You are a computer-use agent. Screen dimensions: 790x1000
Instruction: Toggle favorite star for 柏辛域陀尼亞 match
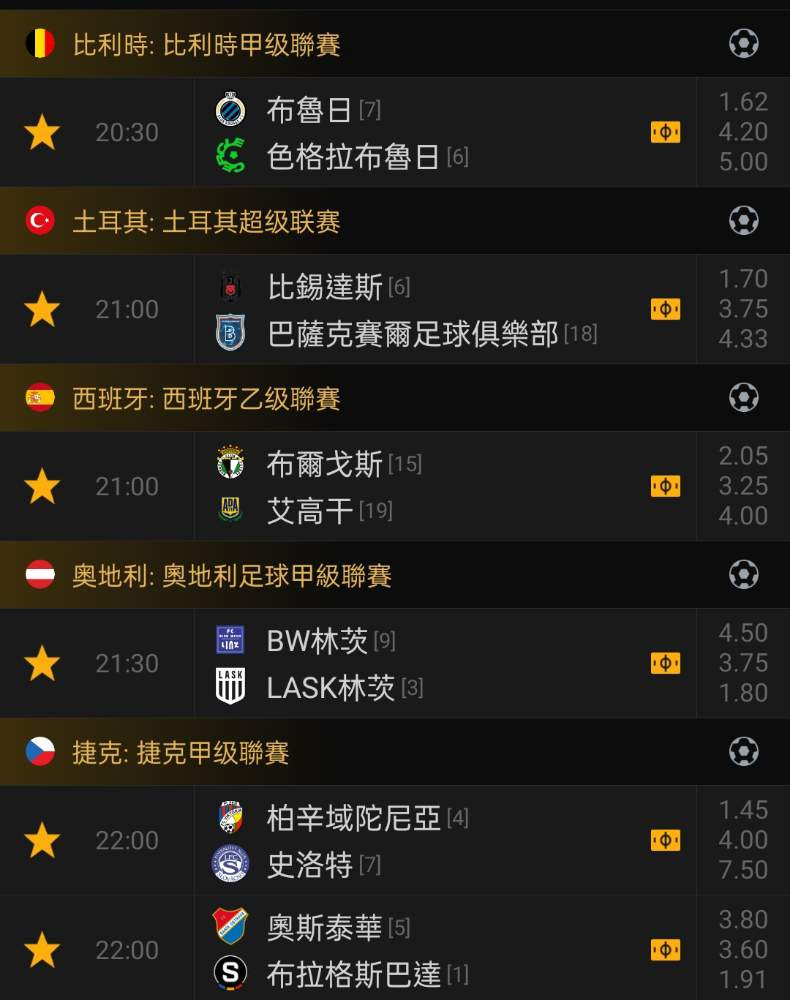point(42,840)
